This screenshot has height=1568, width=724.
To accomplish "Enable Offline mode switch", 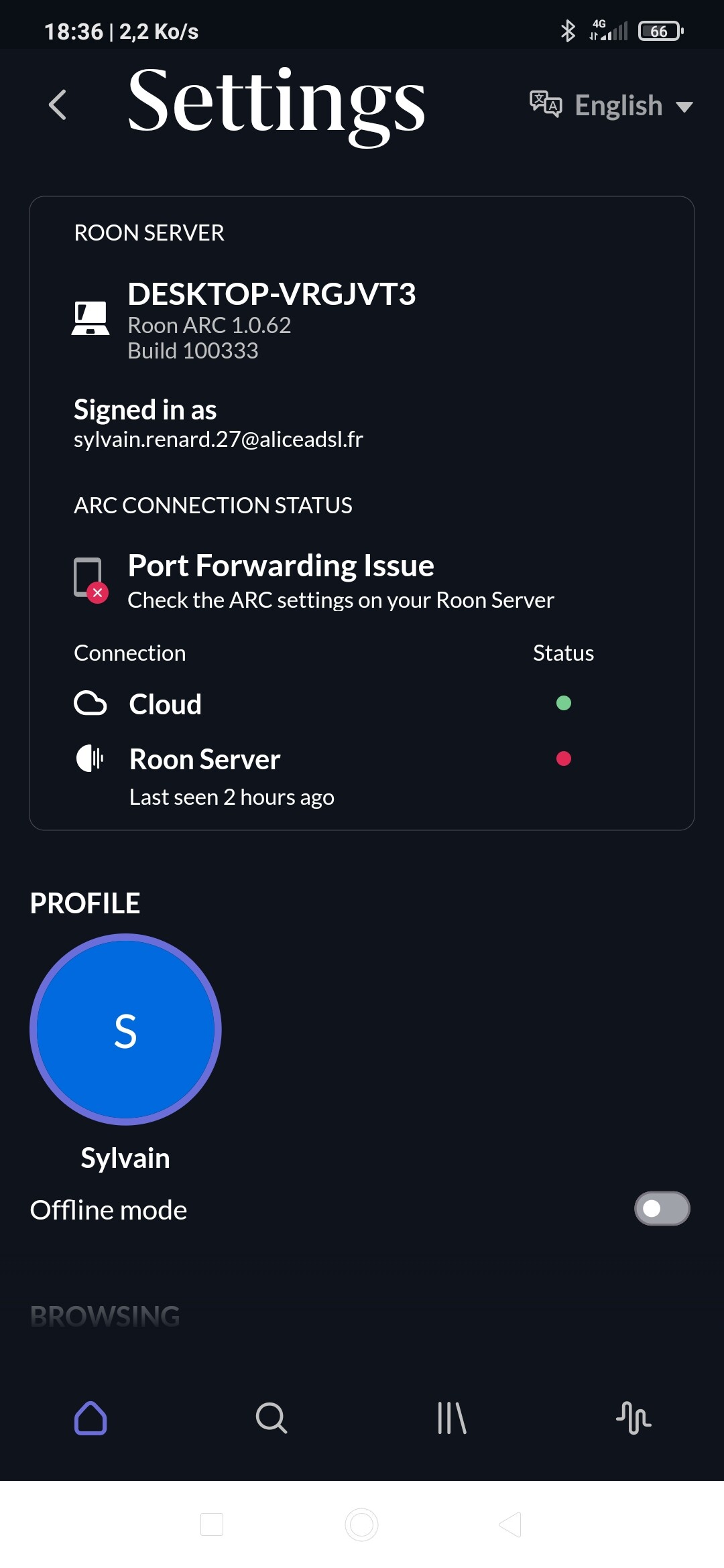I will (x=662, y=1208).
